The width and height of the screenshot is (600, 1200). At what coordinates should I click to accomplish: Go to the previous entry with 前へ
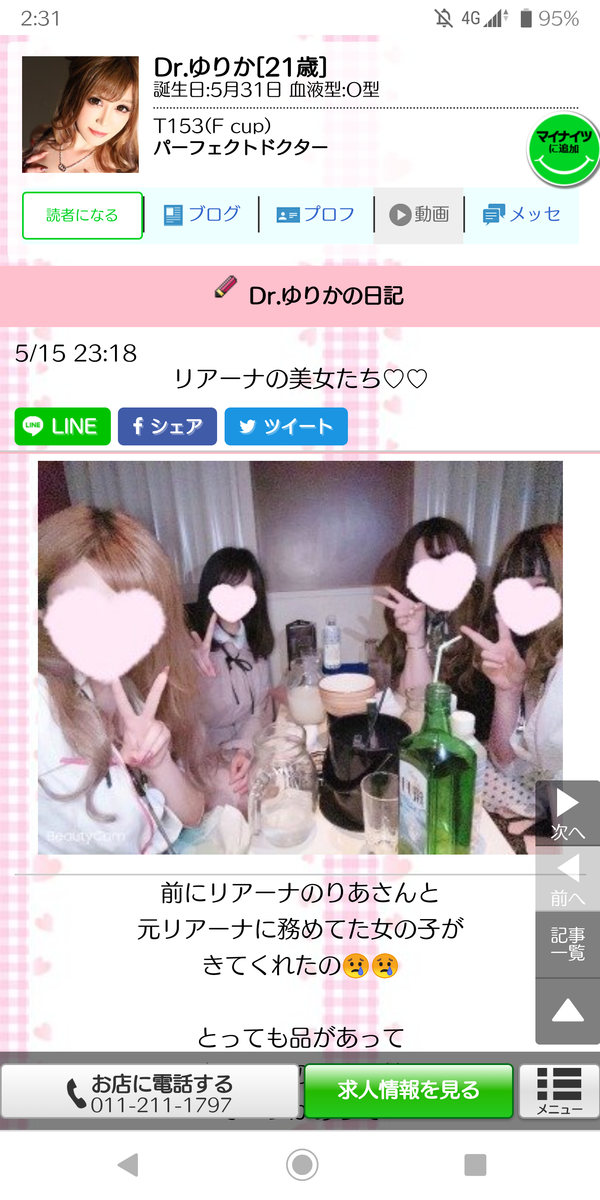(x=567, y=877)
